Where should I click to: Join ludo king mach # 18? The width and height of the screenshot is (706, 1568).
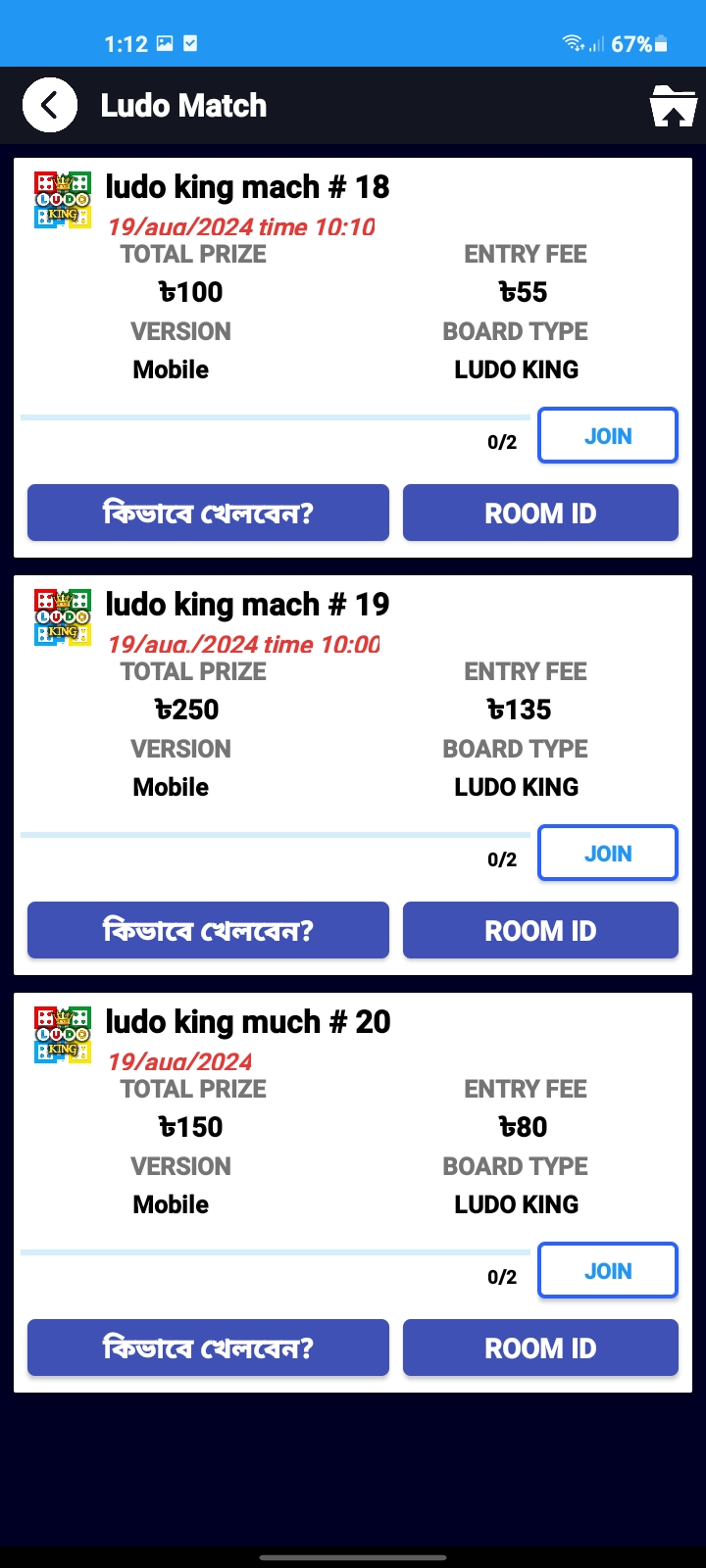(x=608, y=435)
